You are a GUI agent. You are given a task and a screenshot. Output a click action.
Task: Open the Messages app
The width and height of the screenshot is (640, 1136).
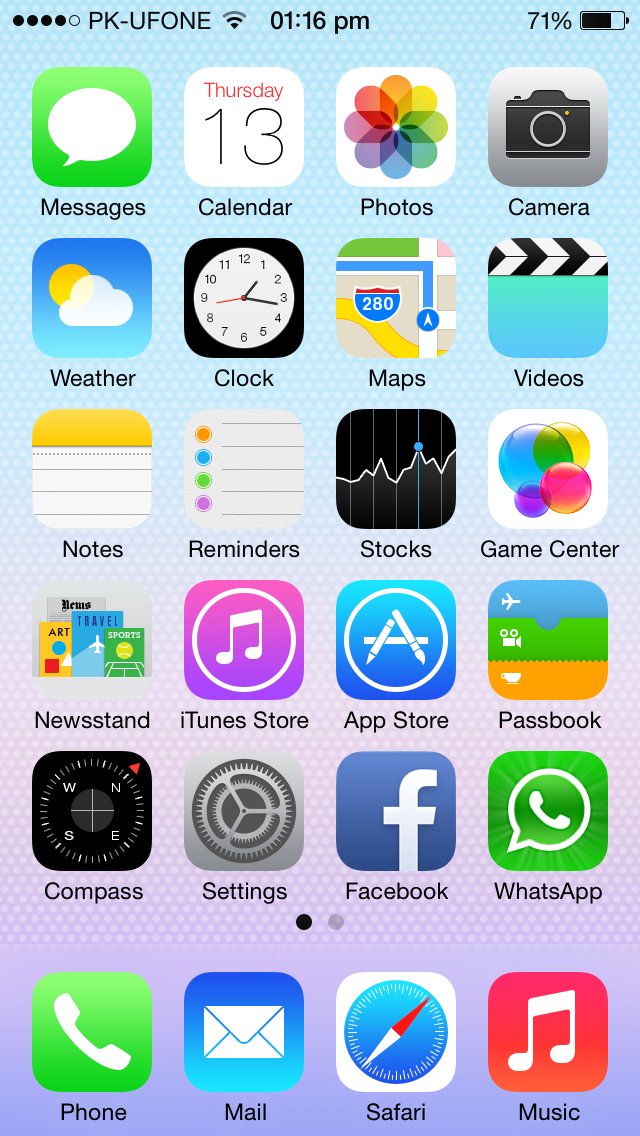click(92, 127)
